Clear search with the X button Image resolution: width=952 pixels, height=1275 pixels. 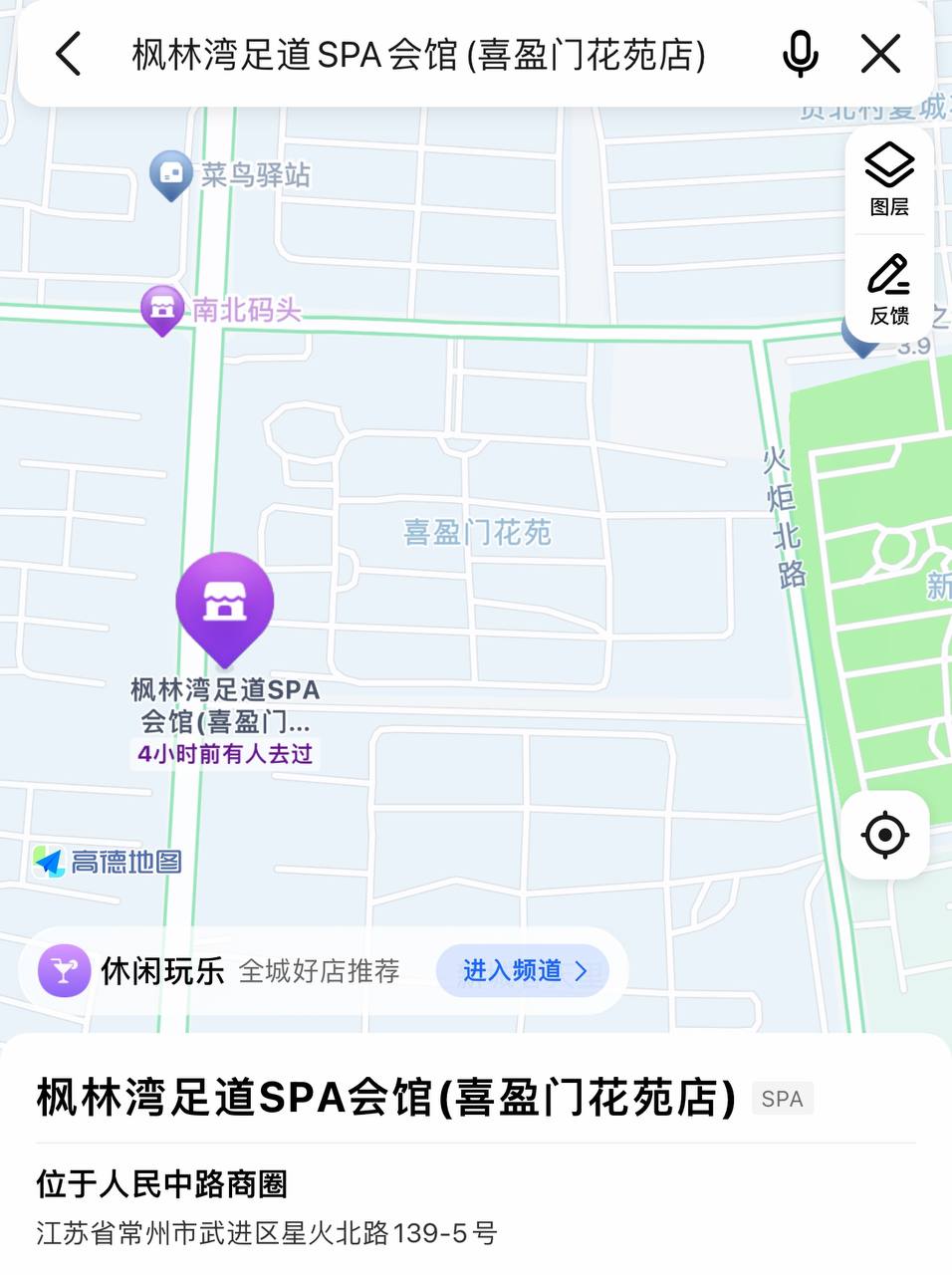pos(880,55)
